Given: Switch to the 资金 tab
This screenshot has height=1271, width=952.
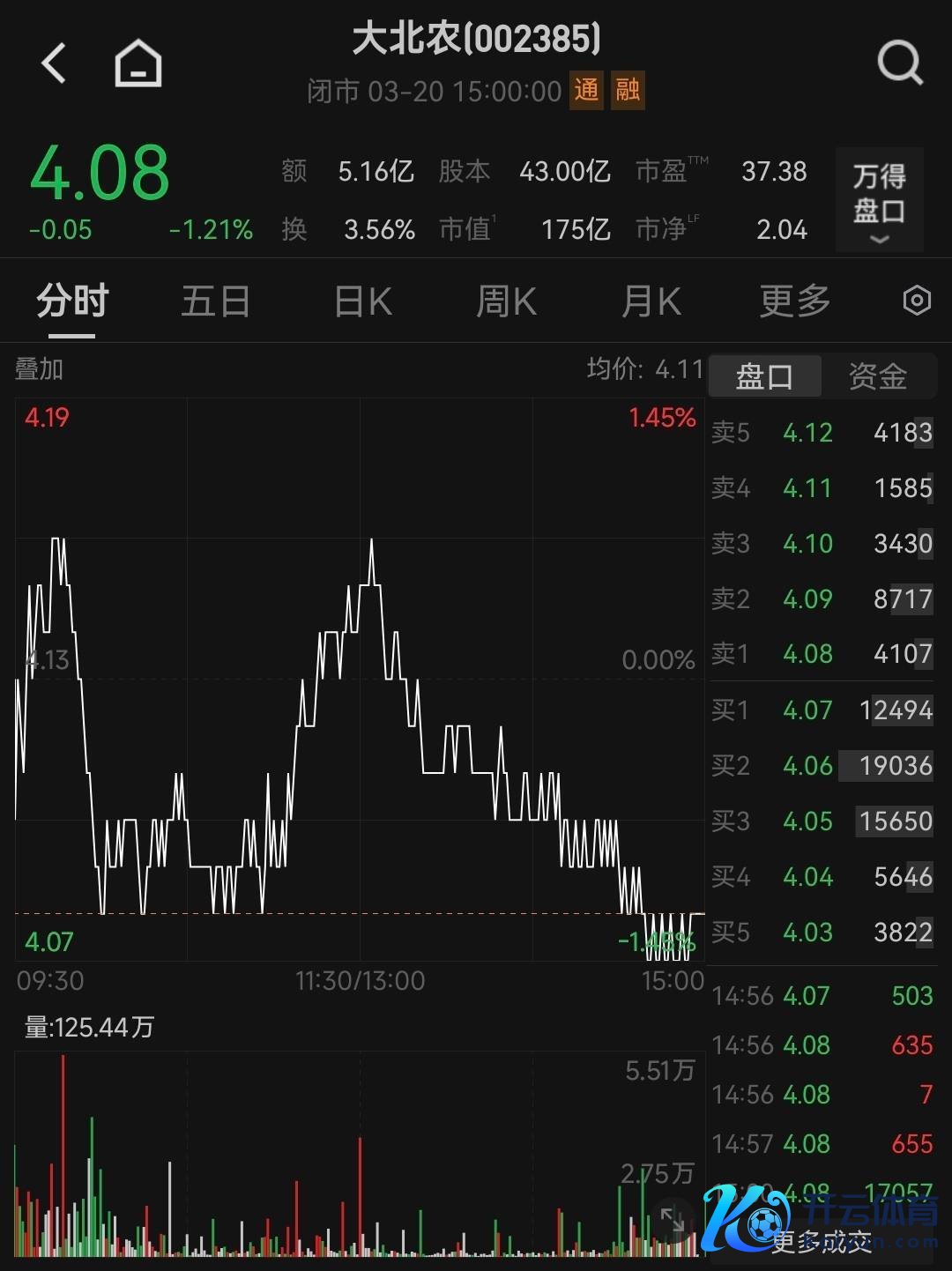Looking at the screenshot, I should tap(877, 377).
